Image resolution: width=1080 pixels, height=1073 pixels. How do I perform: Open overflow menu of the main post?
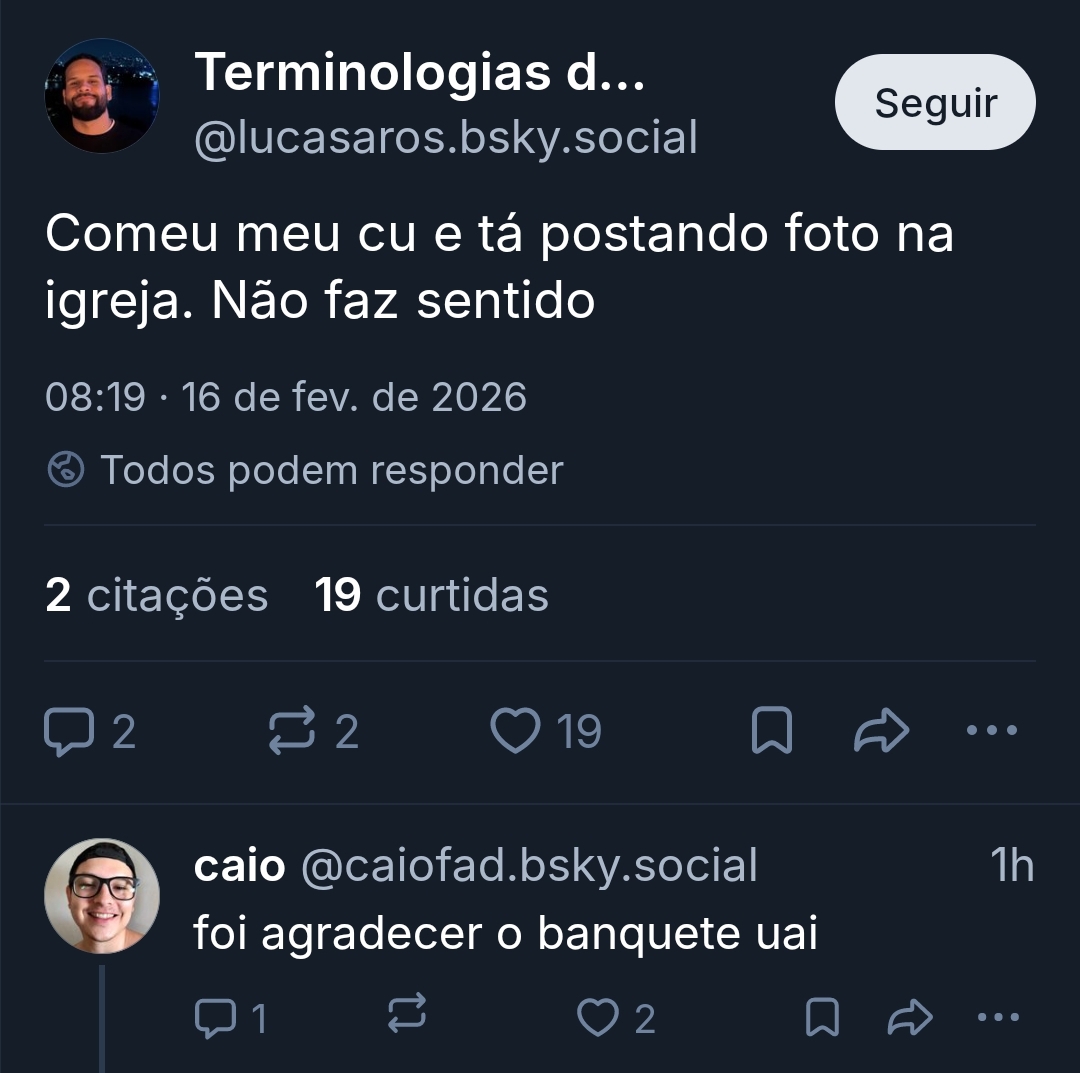(x=992, y=731)
